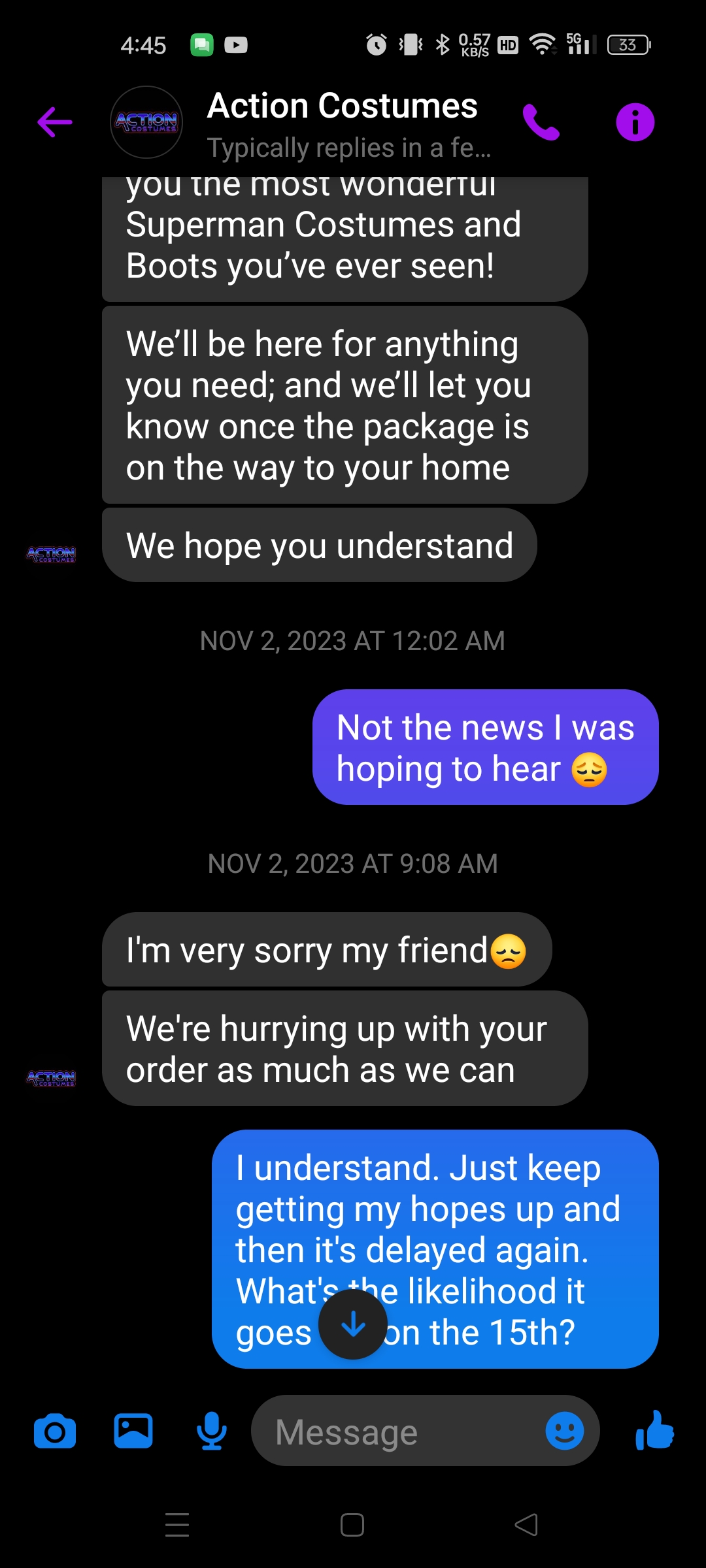This screenshot has width=706, height=1568.
Task: Open conversation info for Action Costumes
Action: [x=635, y=122]
